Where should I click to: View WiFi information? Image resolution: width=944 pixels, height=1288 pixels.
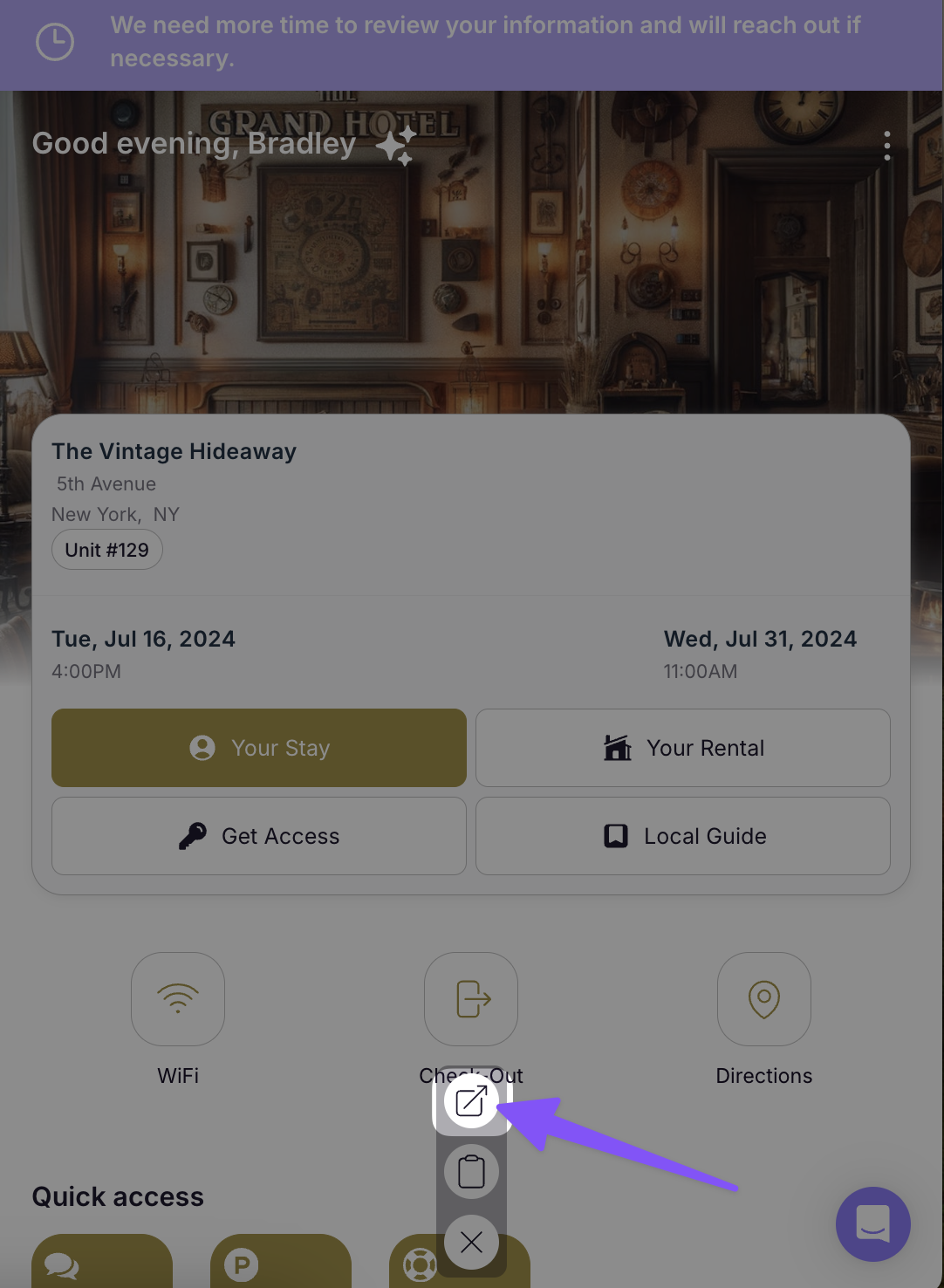tap(178, 999)
